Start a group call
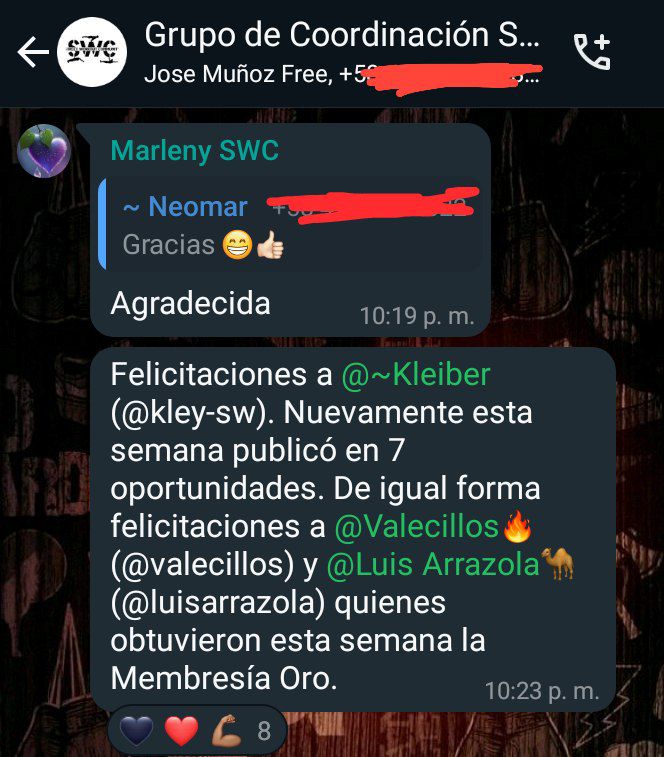Screen dimensions: 664x757 tap(591, 52)
